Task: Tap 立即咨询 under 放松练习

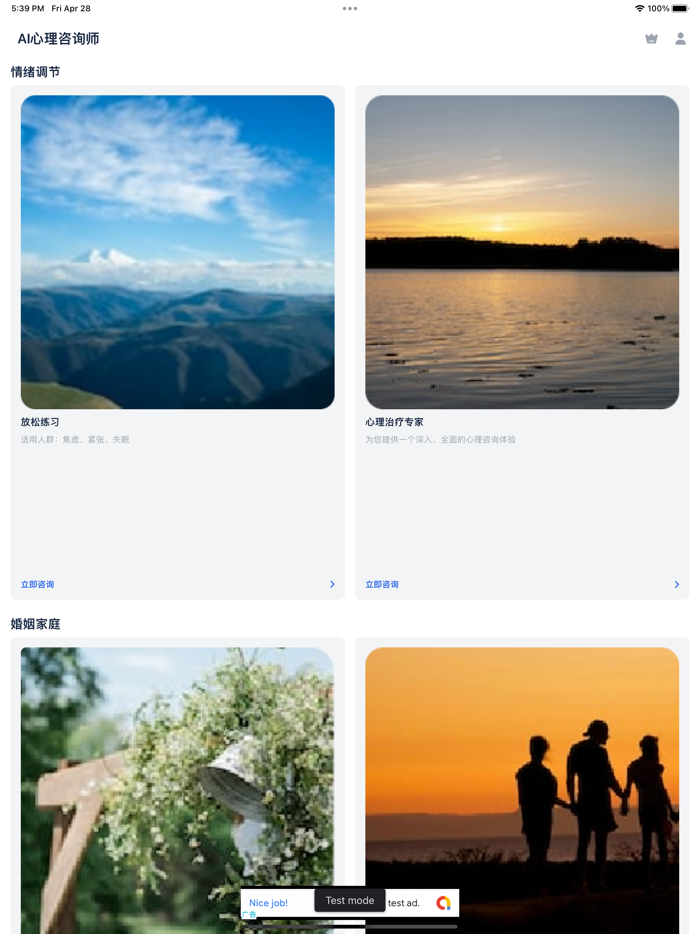Action: pyautogui.click(x=38, y=584)
